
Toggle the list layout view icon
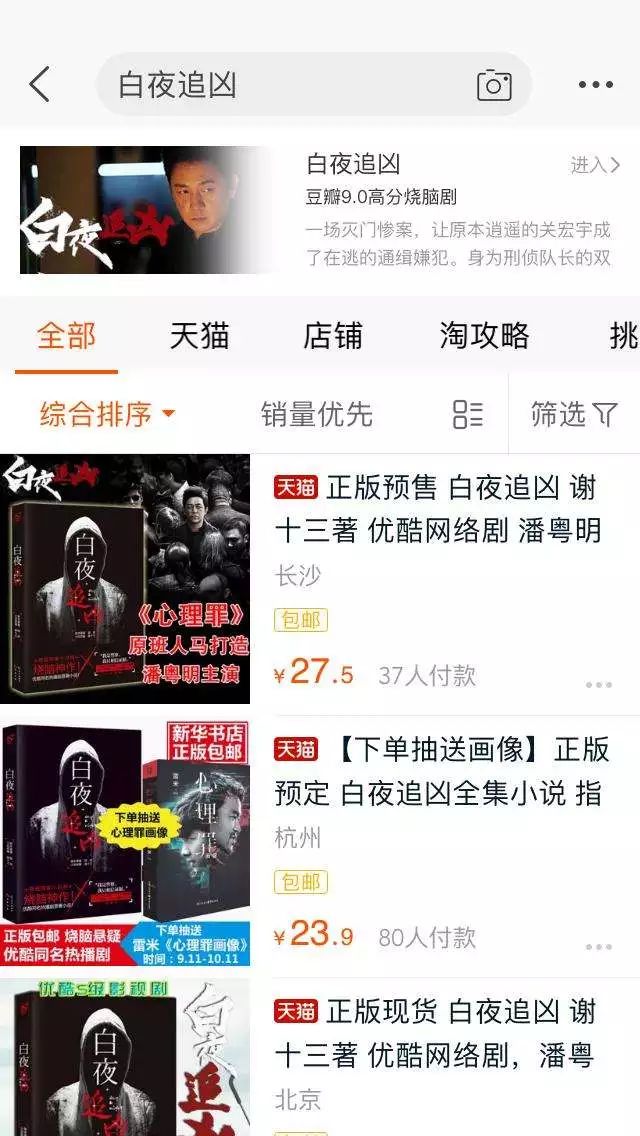tap(467, 414)
